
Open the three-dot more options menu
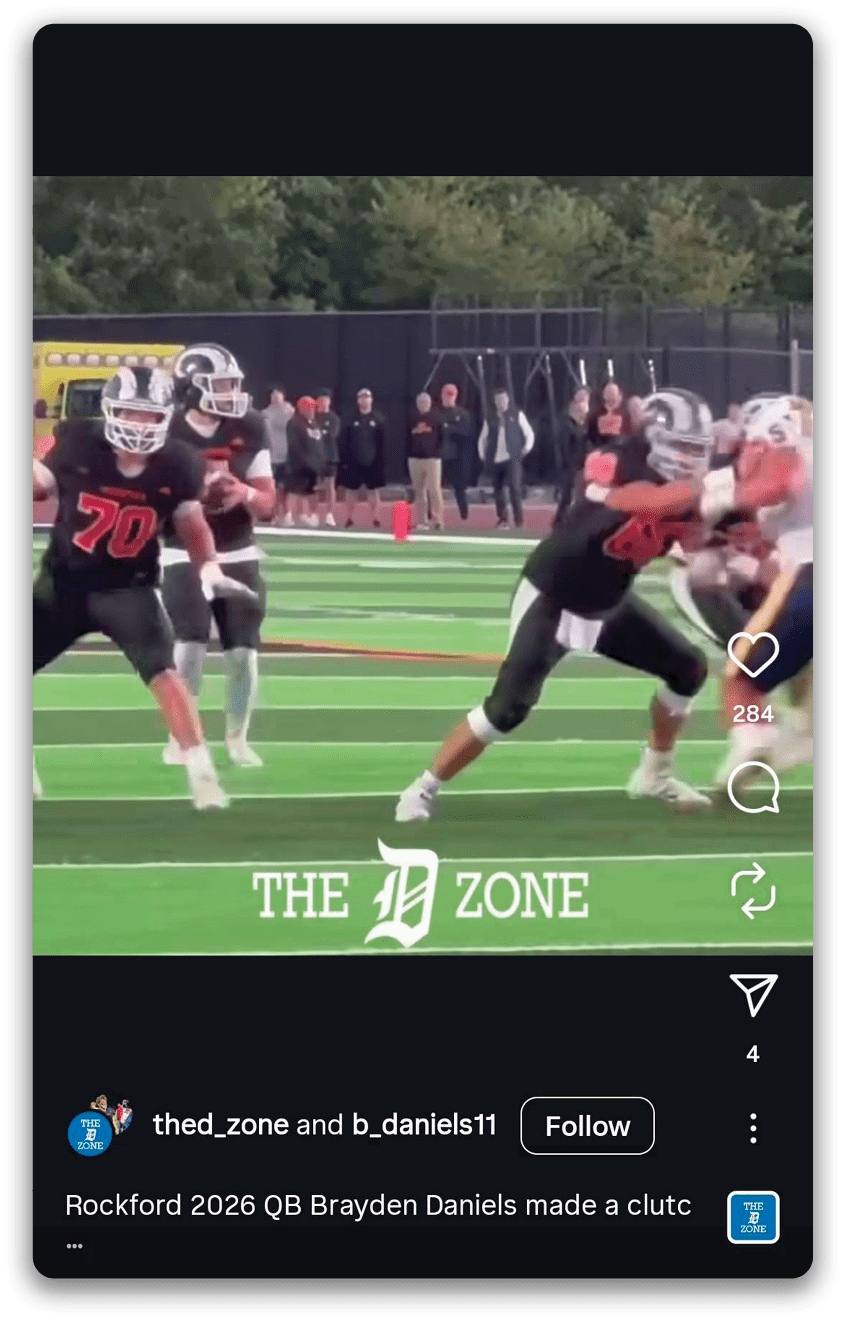(753, 1128)
